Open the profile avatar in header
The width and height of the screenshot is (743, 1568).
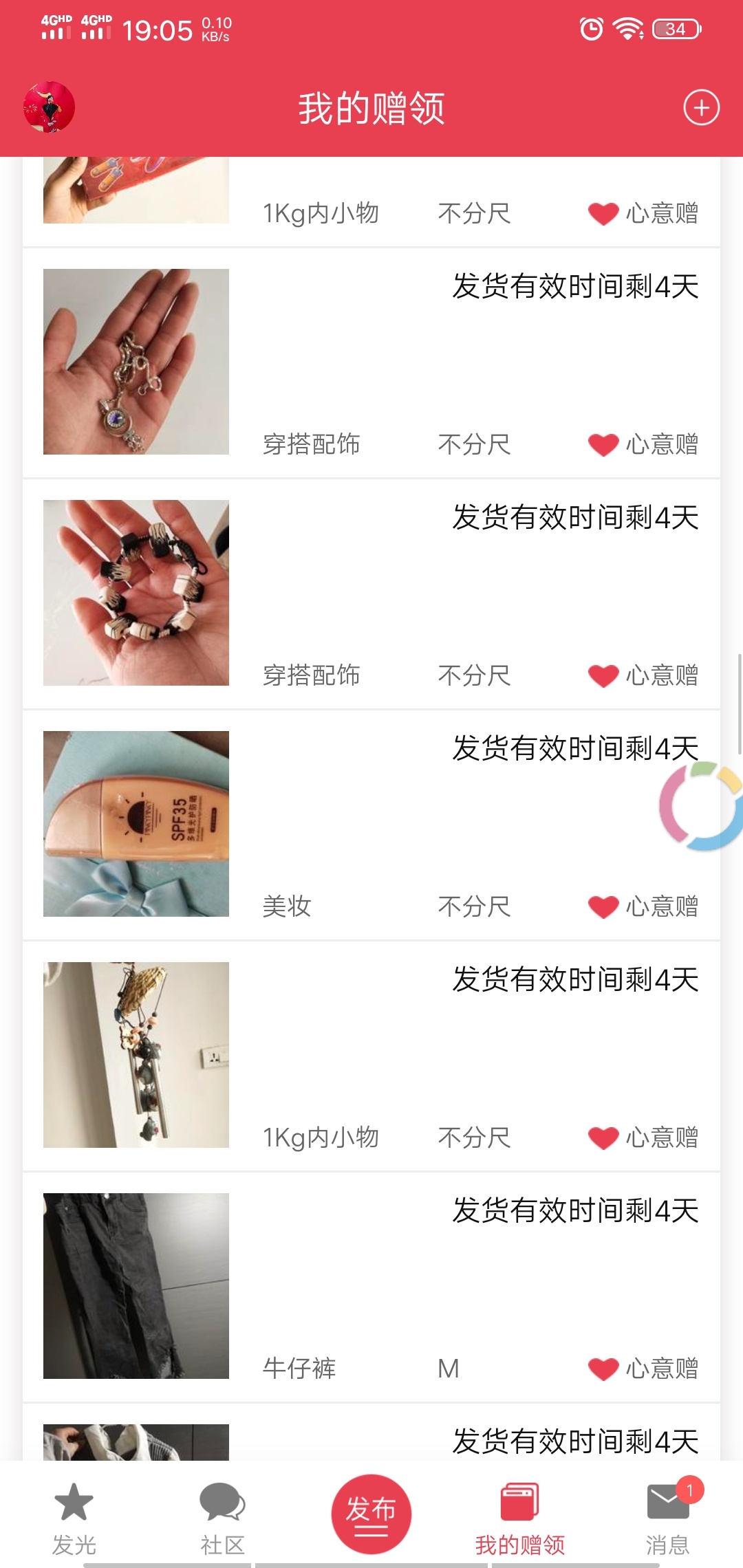tap(49, 107)
